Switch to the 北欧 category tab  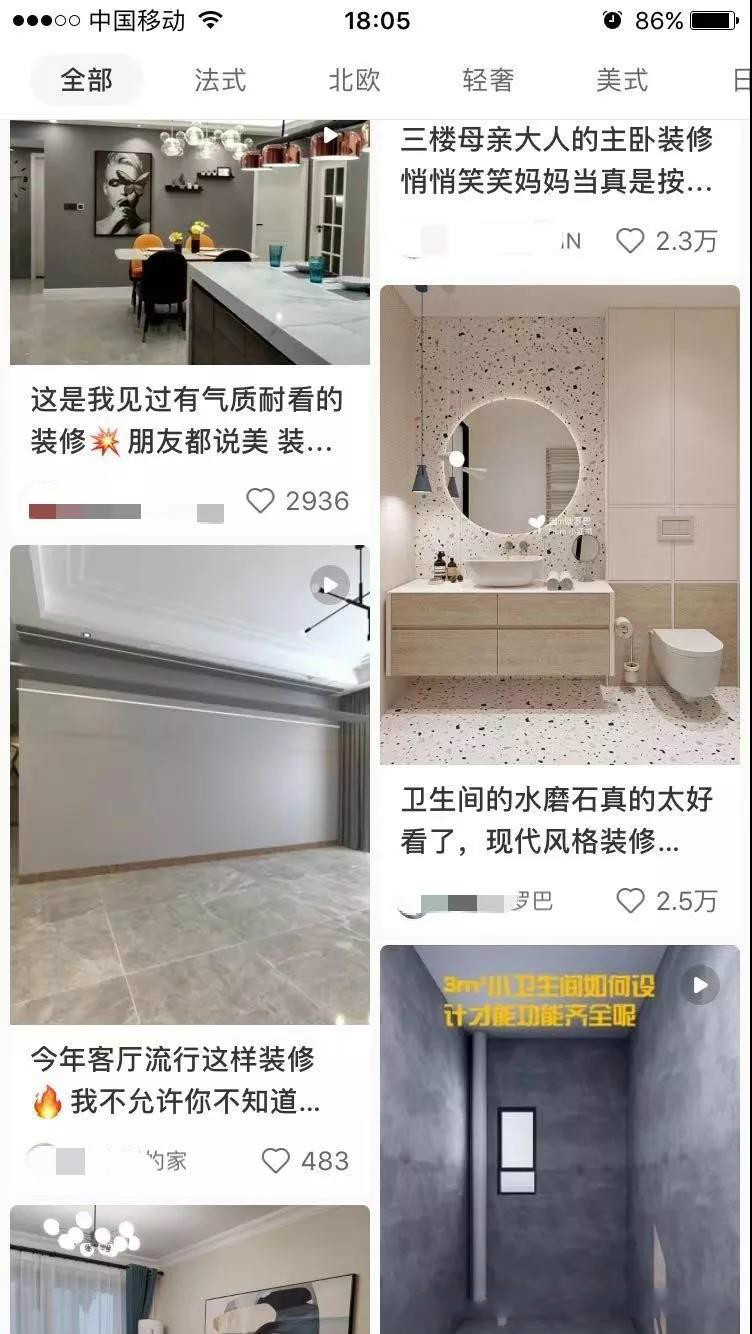(x=353, y=79)
